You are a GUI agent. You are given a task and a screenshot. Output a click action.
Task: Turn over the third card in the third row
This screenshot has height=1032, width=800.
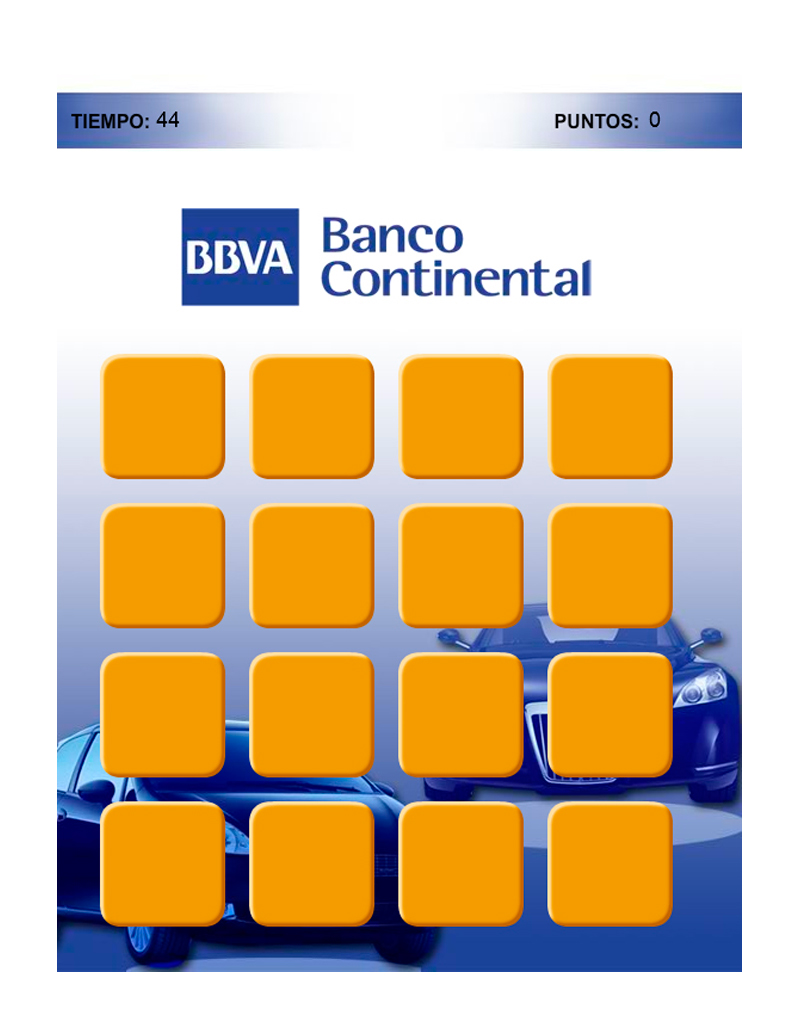461,714
